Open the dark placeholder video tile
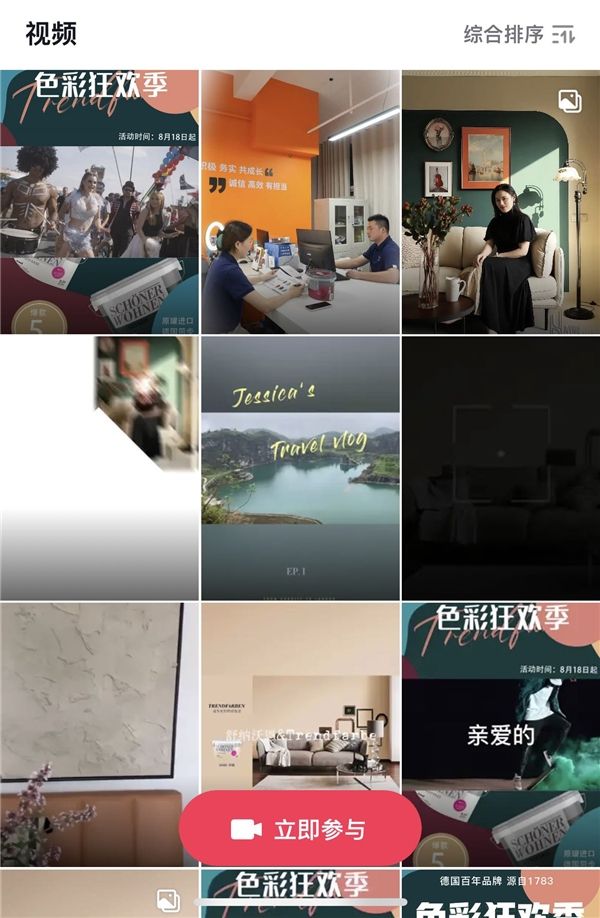 [x=501, y=467]
